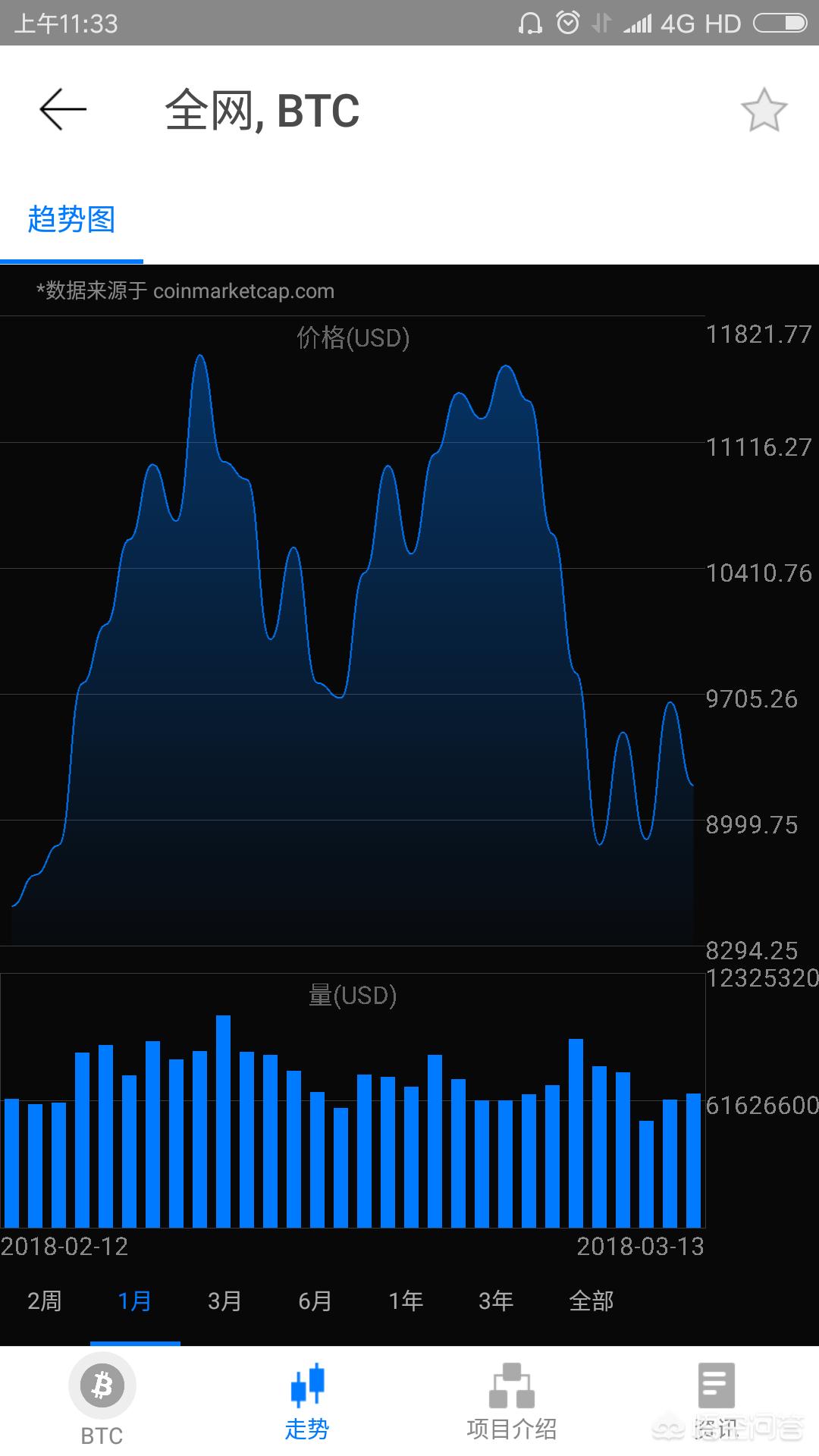The width and height of the screenshot is (819, 1456).
Task: Select the 1月 time range
Action: tap(135, 1301)
